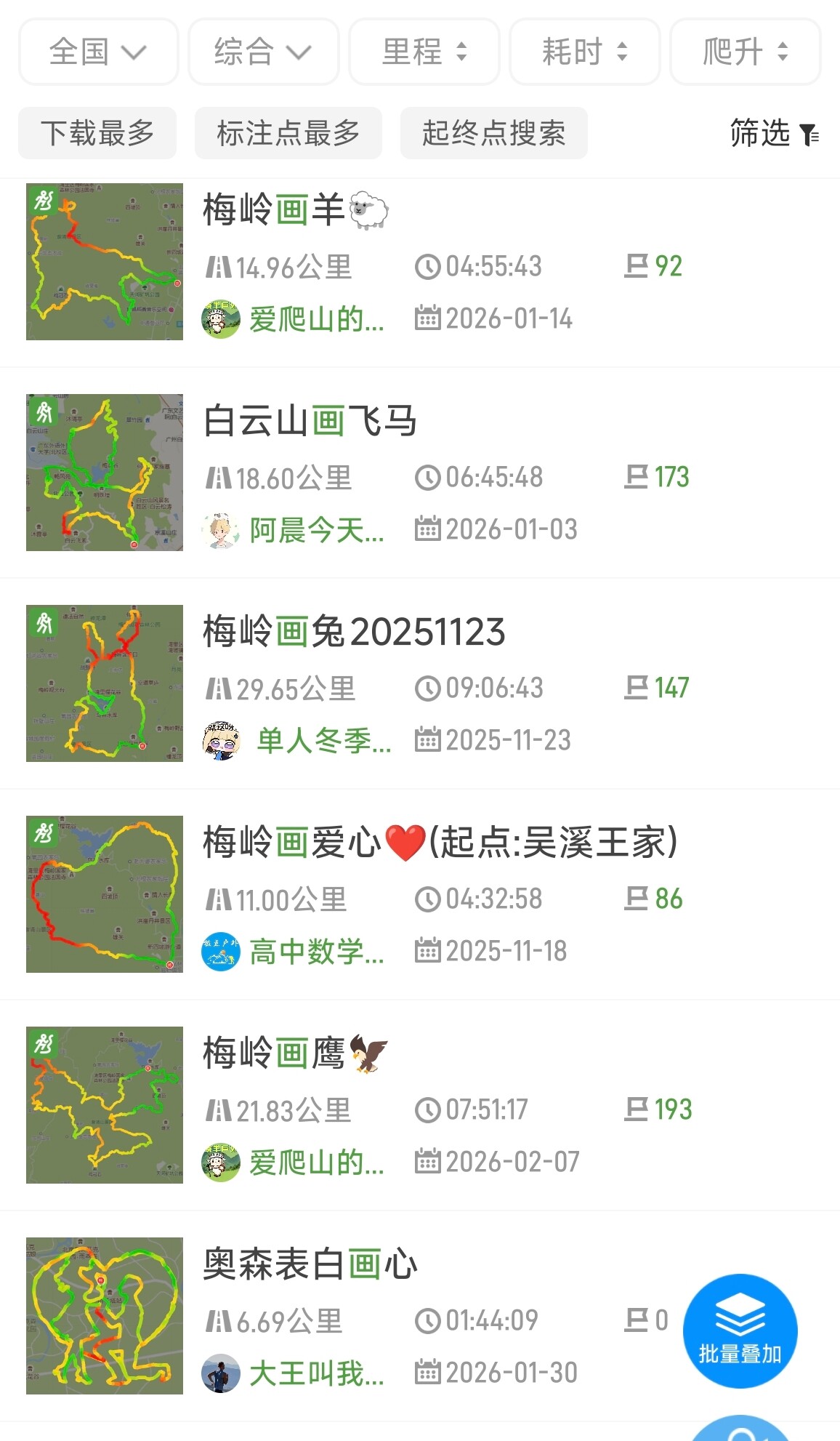The height and width of the screenshot is (1441, 840).
Task: Tap the 批量叠加 floating button
Action: 740,1330
